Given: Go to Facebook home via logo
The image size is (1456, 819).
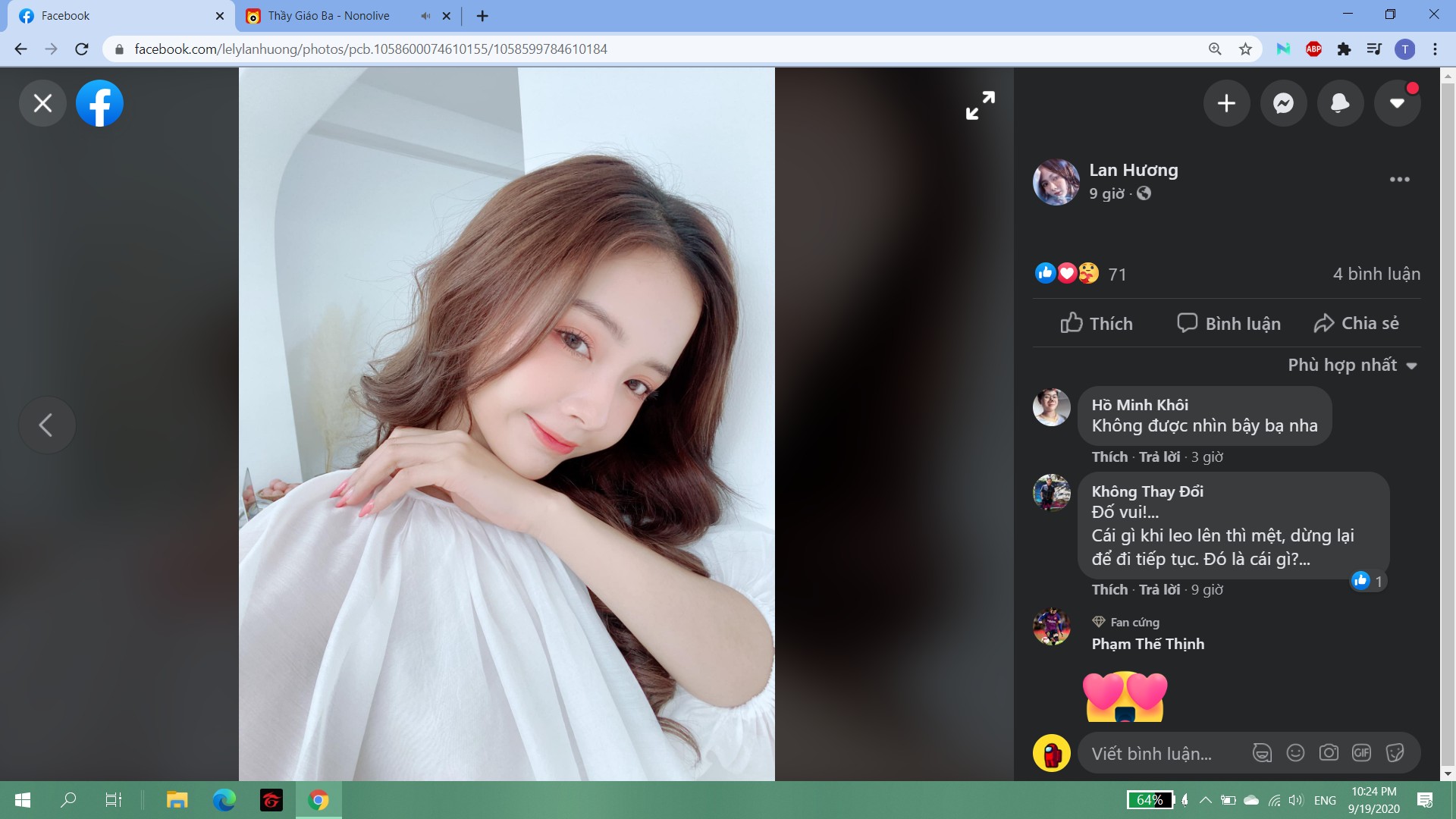Looking at the screenshot, I should tap(99, 103).
